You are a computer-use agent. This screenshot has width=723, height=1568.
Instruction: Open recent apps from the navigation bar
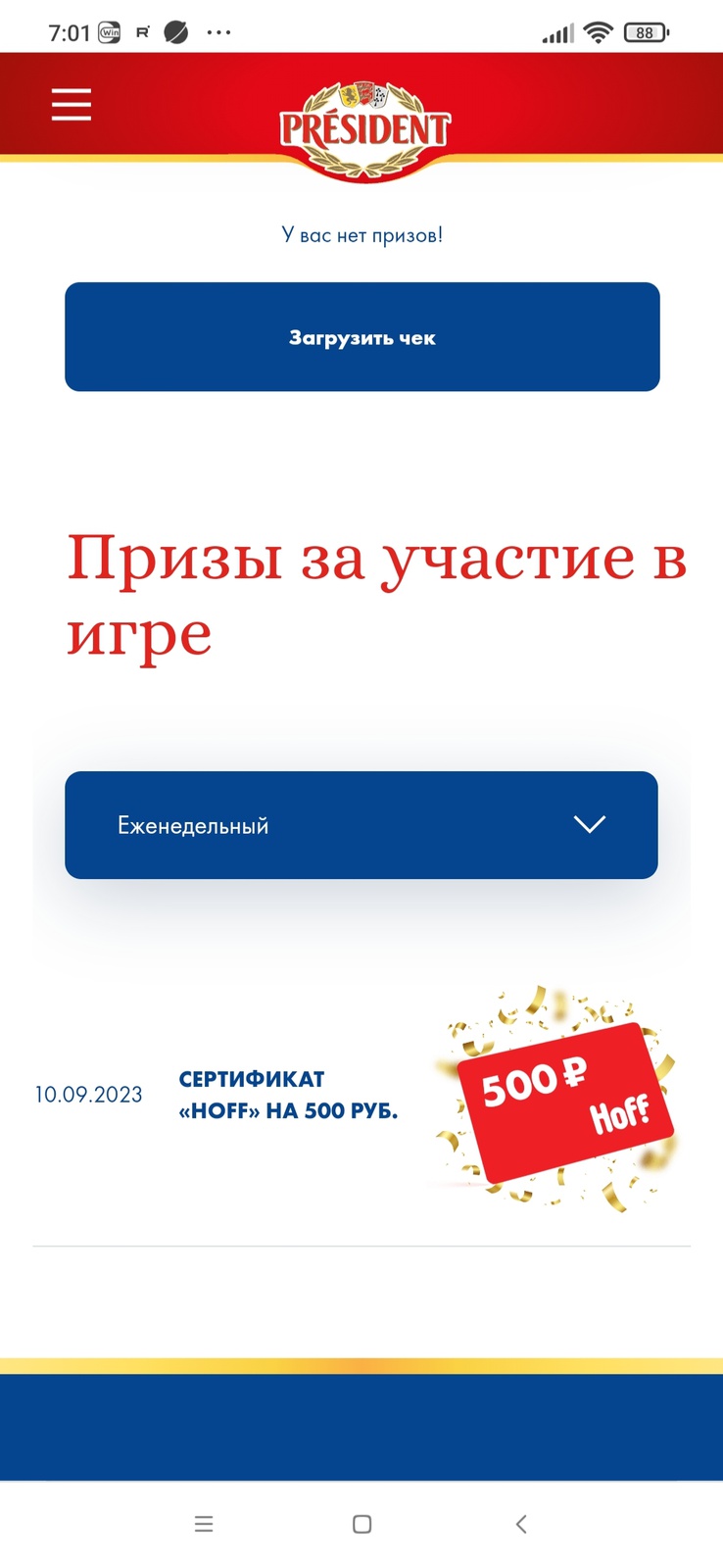click(204, 1524)
